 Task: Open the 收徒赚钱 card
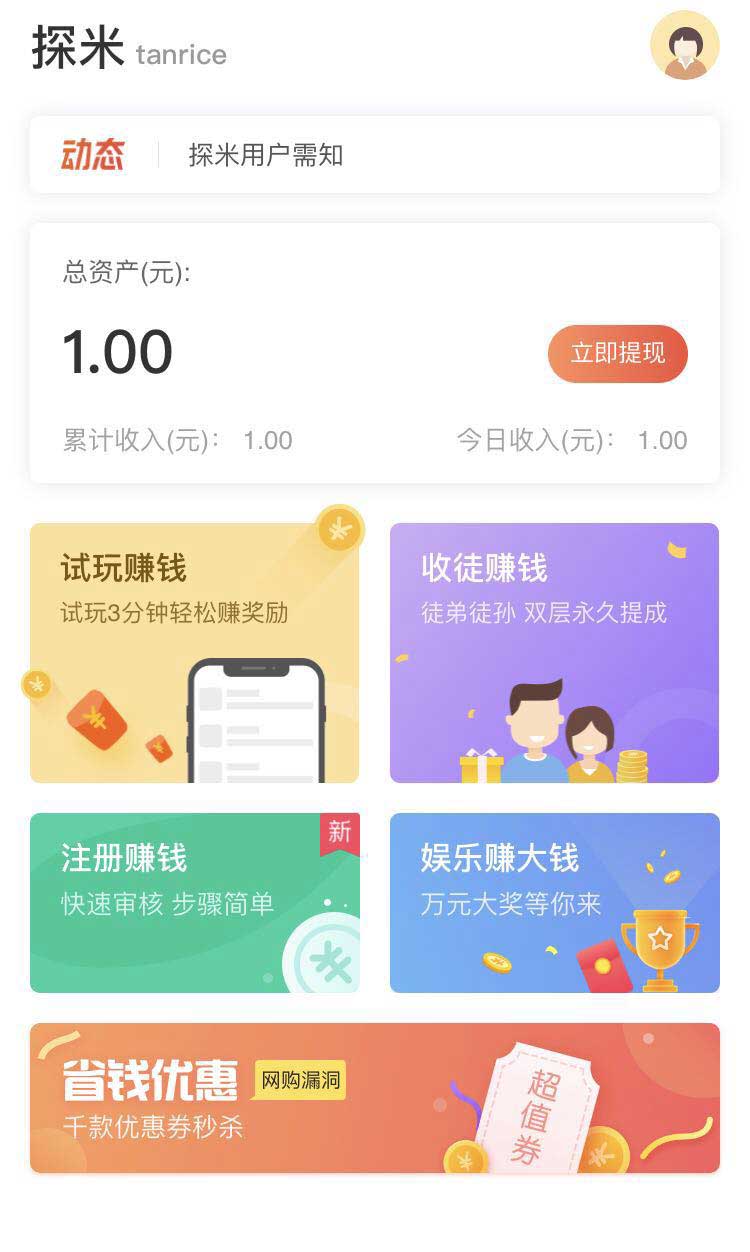tap(554, 652)
